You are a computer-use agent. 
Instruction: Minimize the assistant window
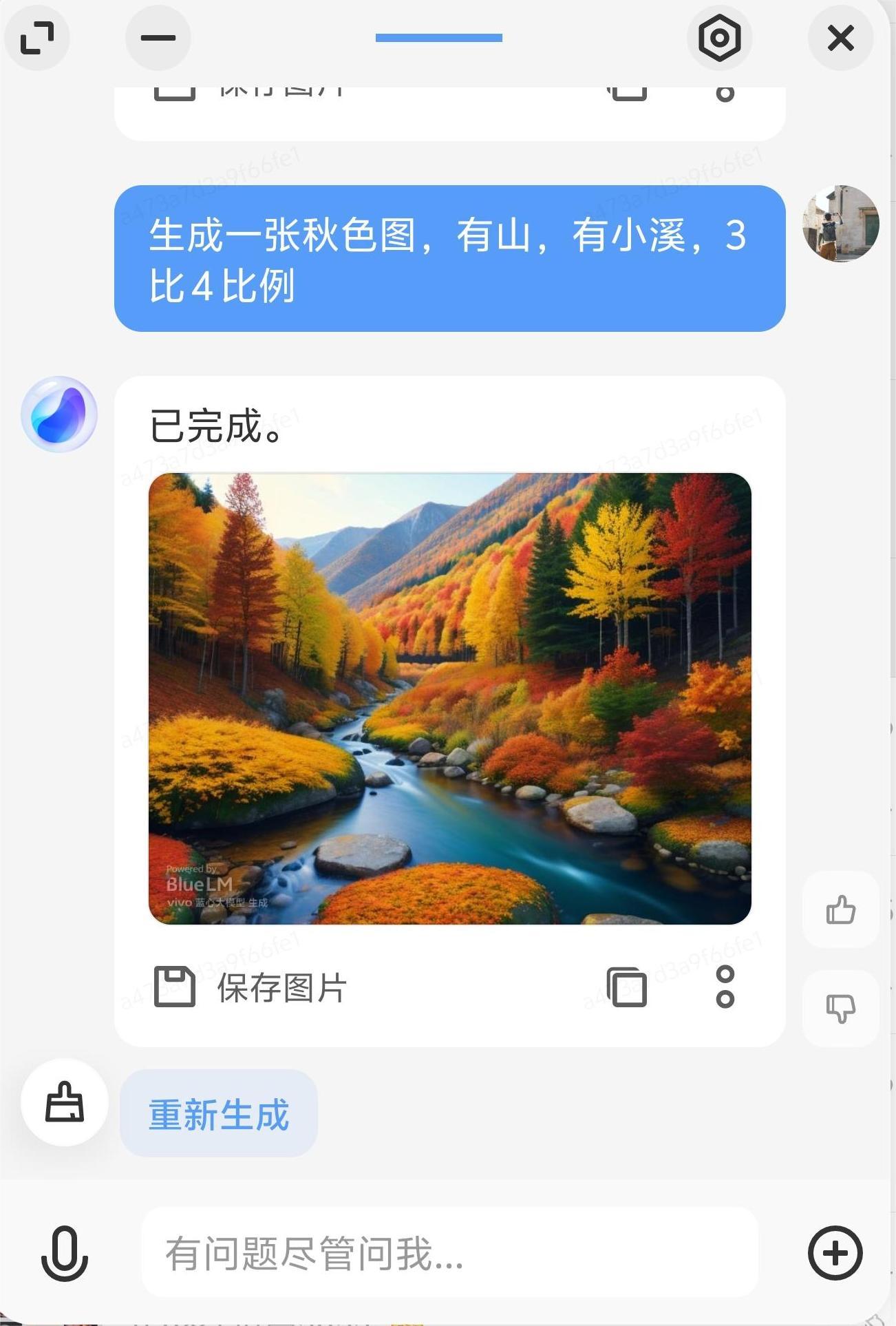point(158,38)
